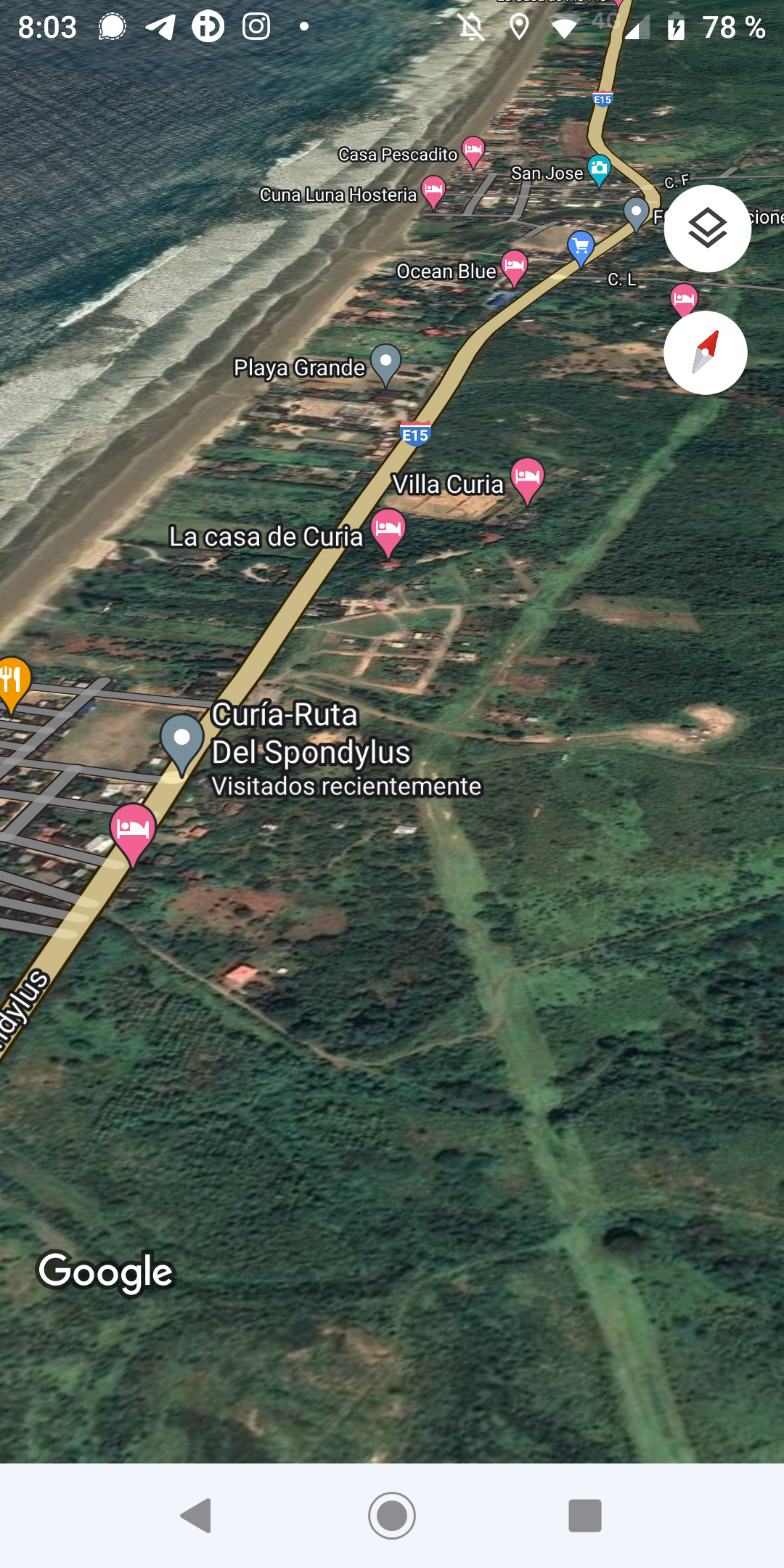Open the map layers button
Screen dimensions: 784x1568
[707, 229]
